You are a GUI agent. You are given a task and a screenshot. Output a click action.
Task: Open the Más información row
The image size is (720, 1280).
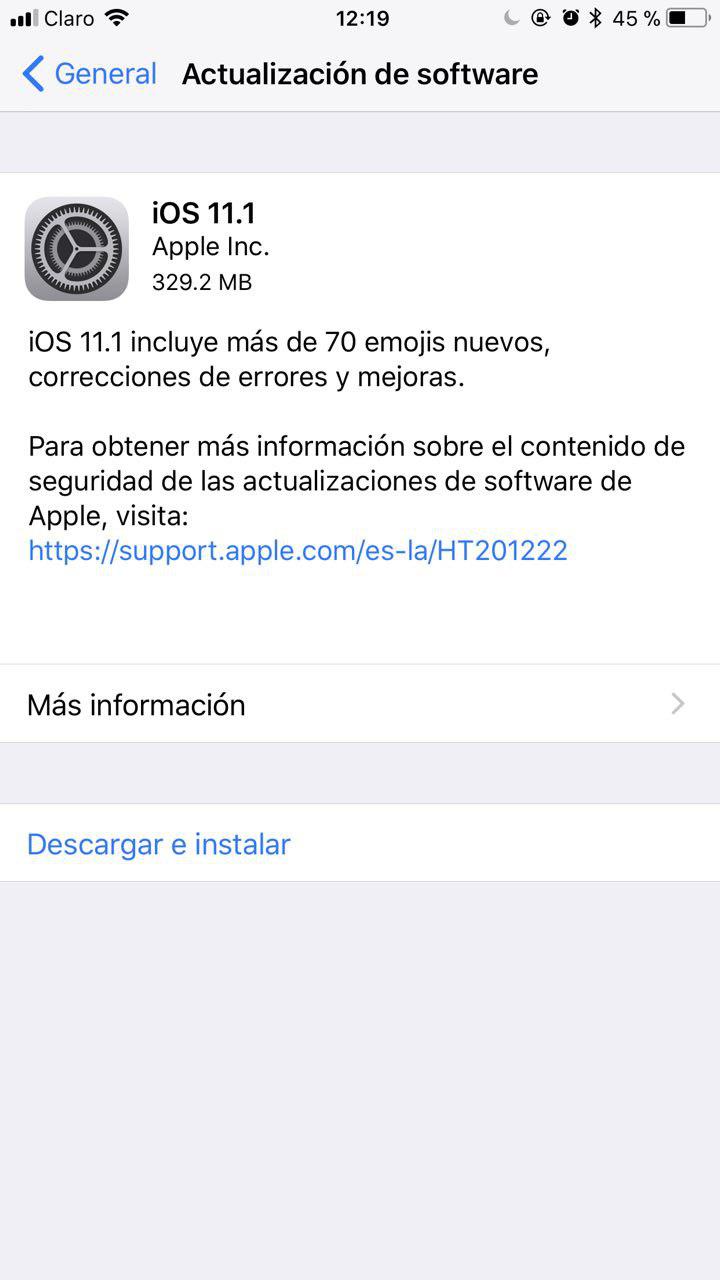[360, 704]
